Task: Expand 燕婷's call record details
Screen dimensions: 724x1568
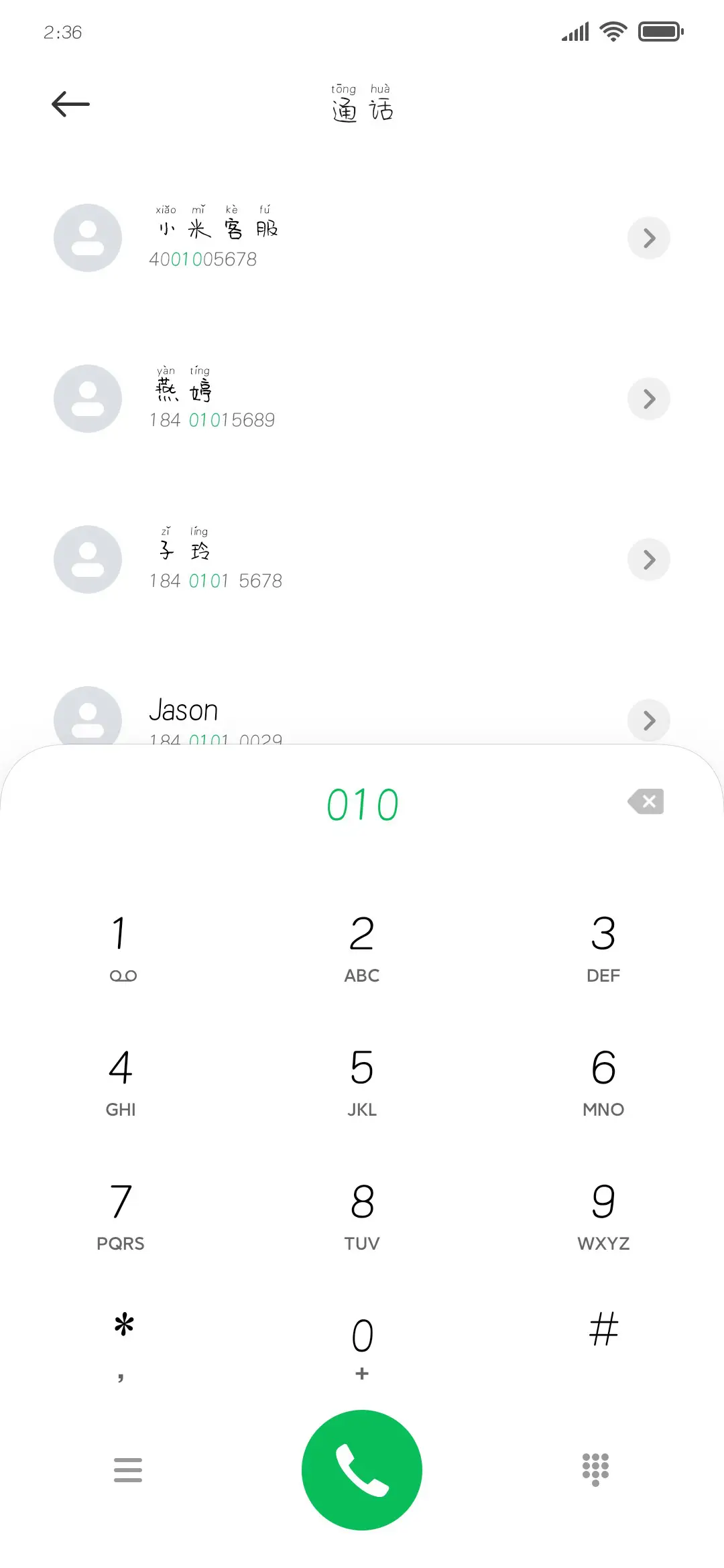Action: point(648,399)
